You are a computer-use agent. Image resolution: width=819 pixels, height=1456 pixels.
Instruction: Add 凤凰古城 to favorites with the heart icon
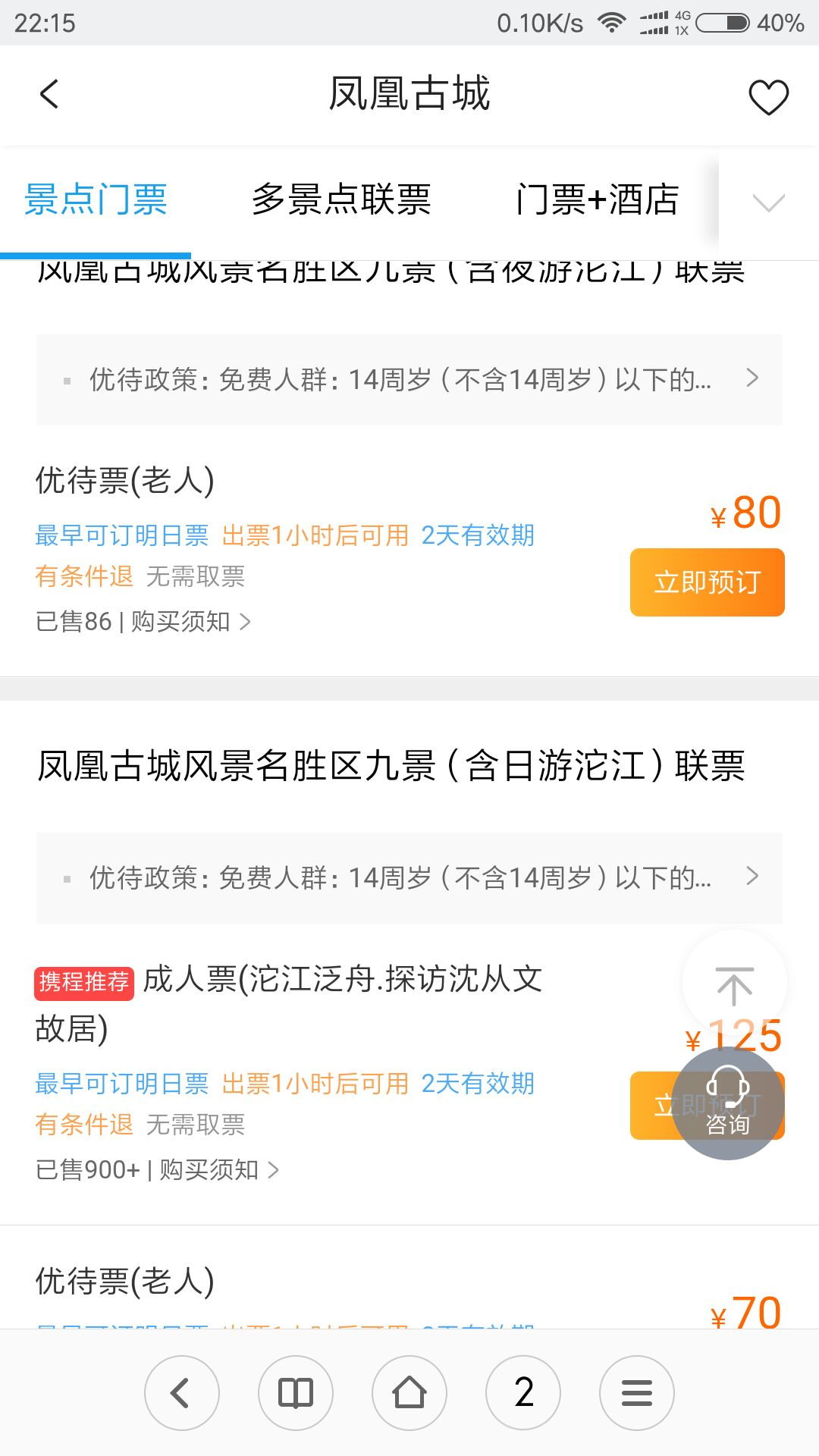point(768,97)
